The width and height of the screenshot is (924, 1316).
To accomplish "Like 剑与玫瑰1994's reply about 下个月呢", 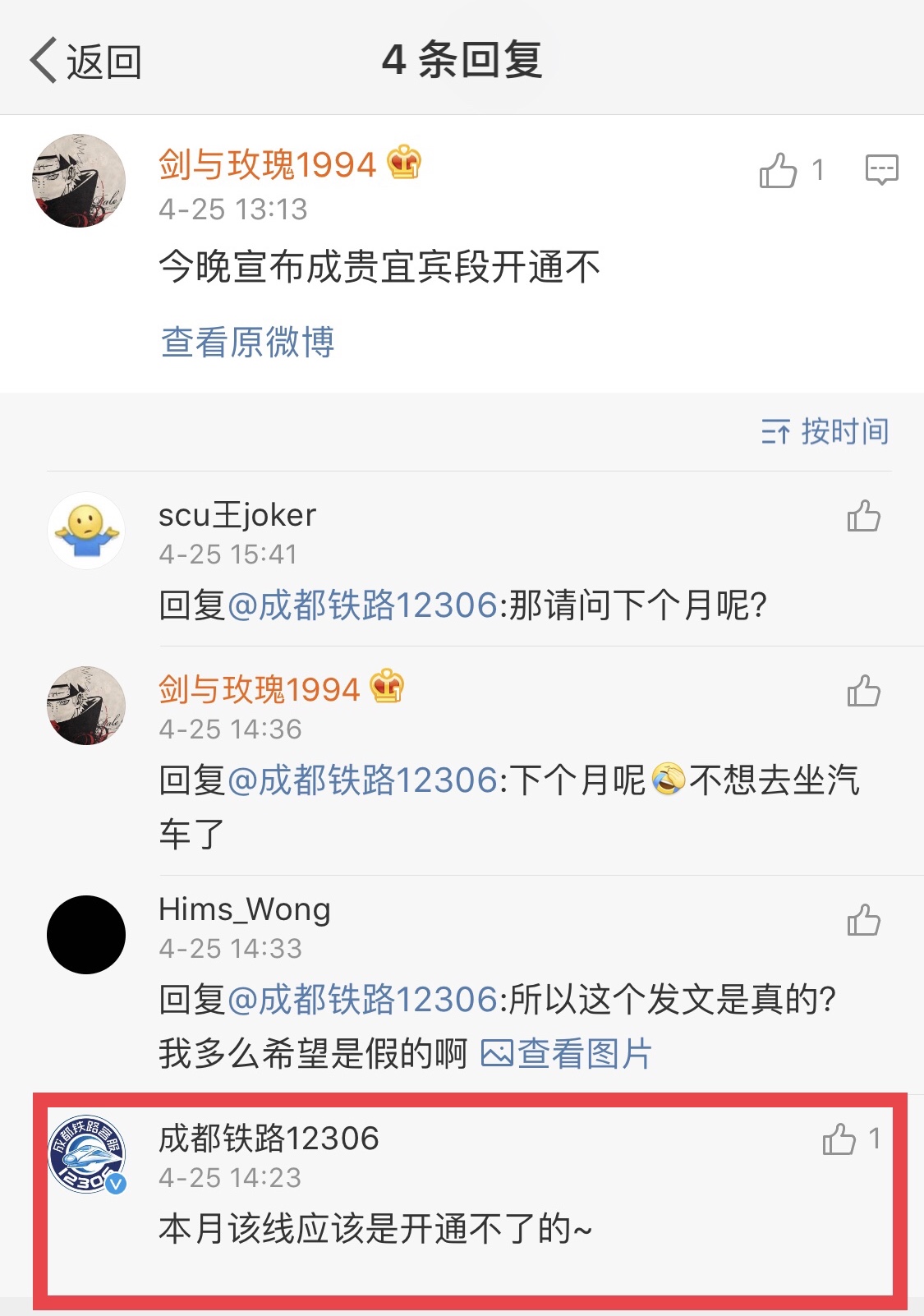I will click(863, 692).
